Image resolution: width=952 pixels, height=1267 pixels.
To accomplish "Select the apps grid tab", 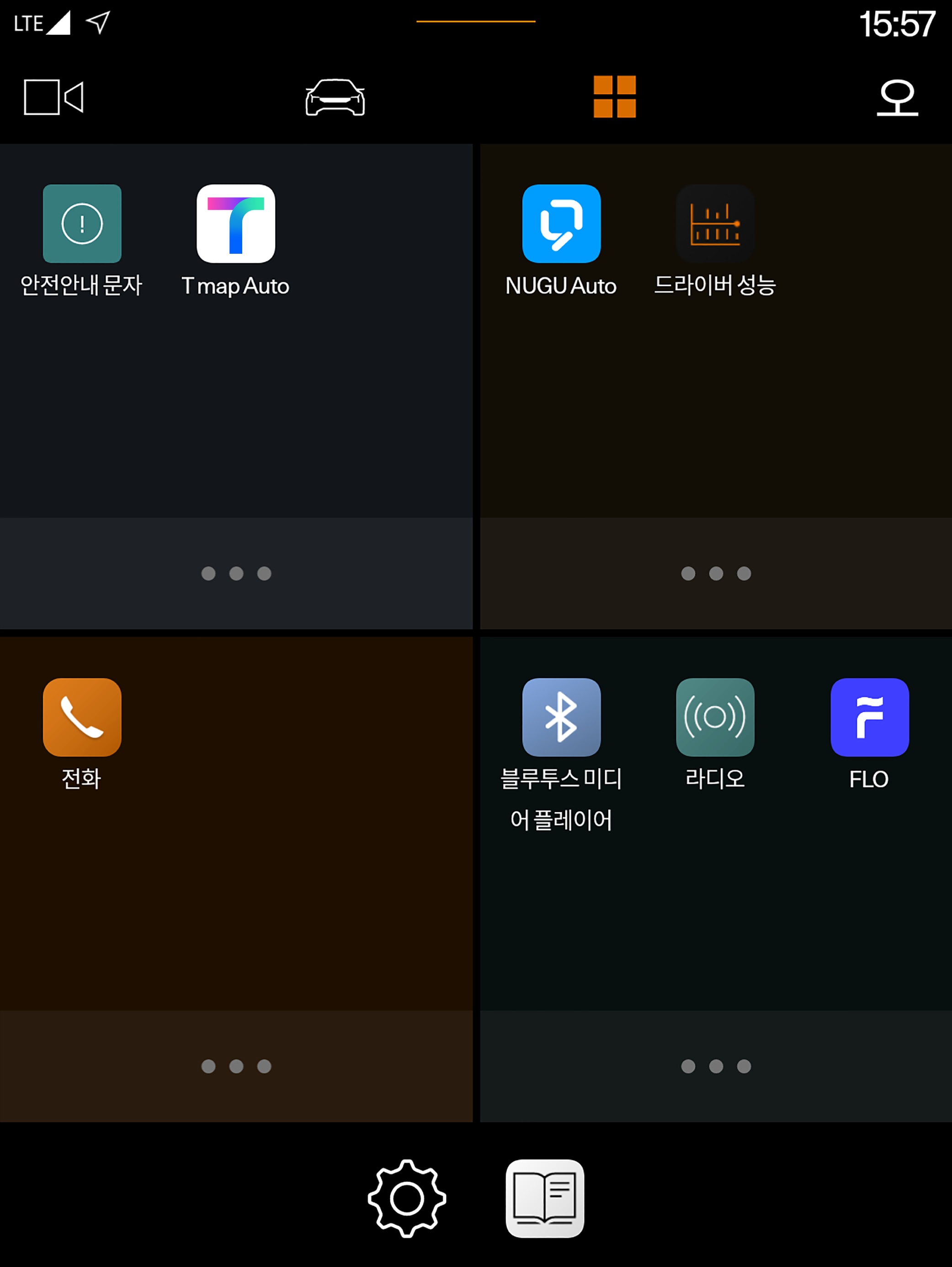I will pyautogui.click(x=614, y=97).
